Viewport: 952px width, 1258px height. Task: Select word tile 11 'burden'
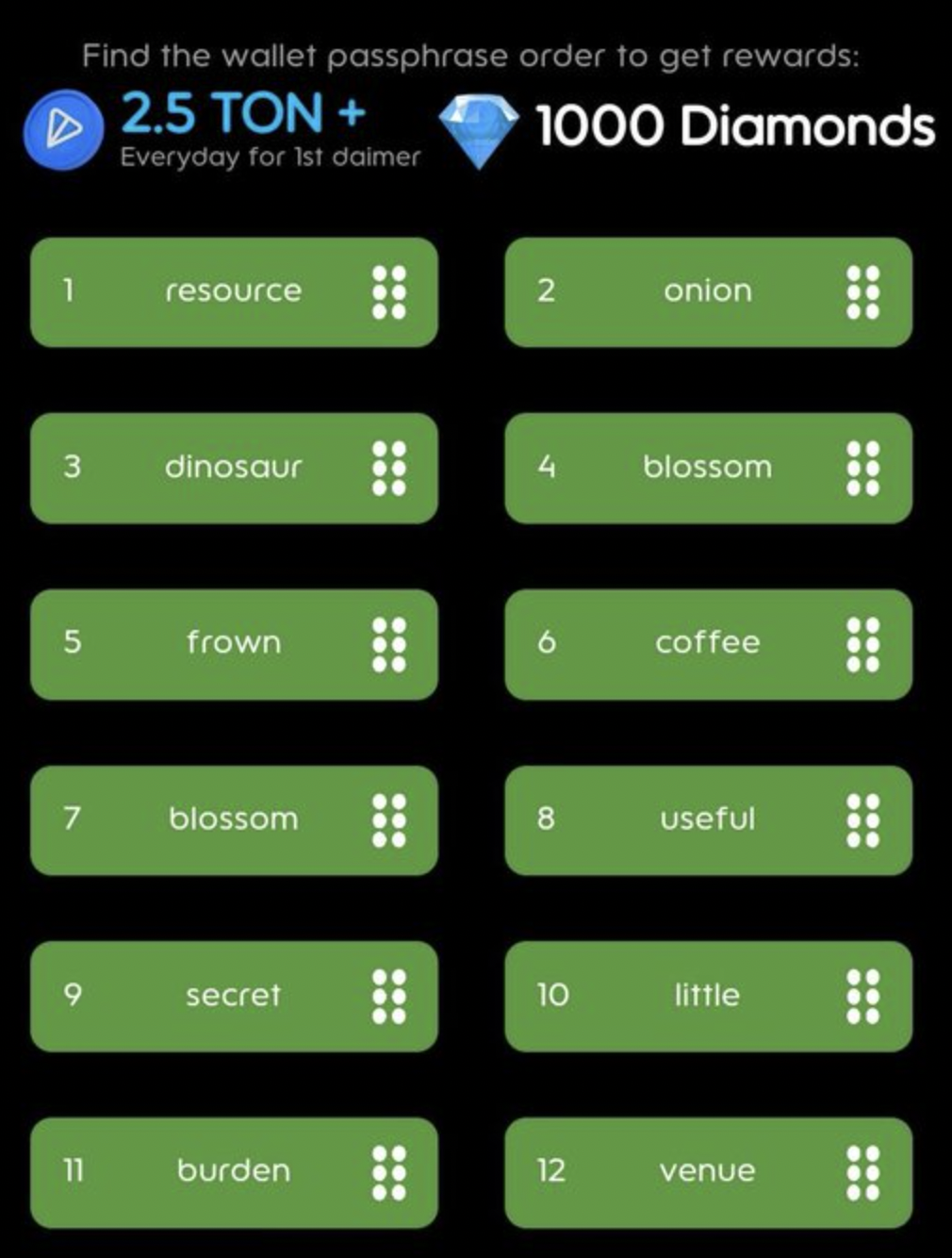[233, 1172]
